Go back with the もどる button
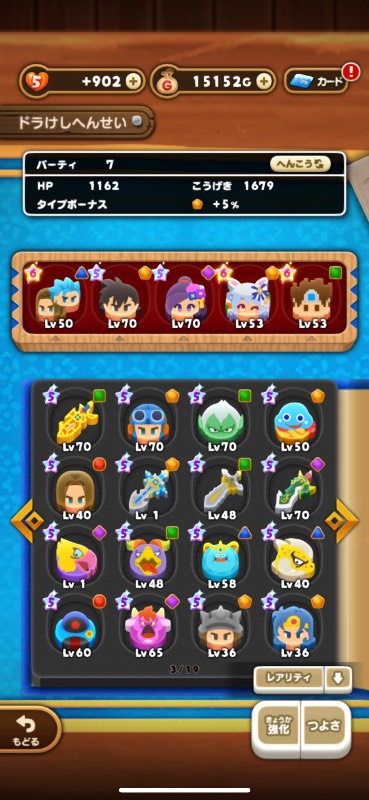The image size is (369, 800). click(27, 730)
